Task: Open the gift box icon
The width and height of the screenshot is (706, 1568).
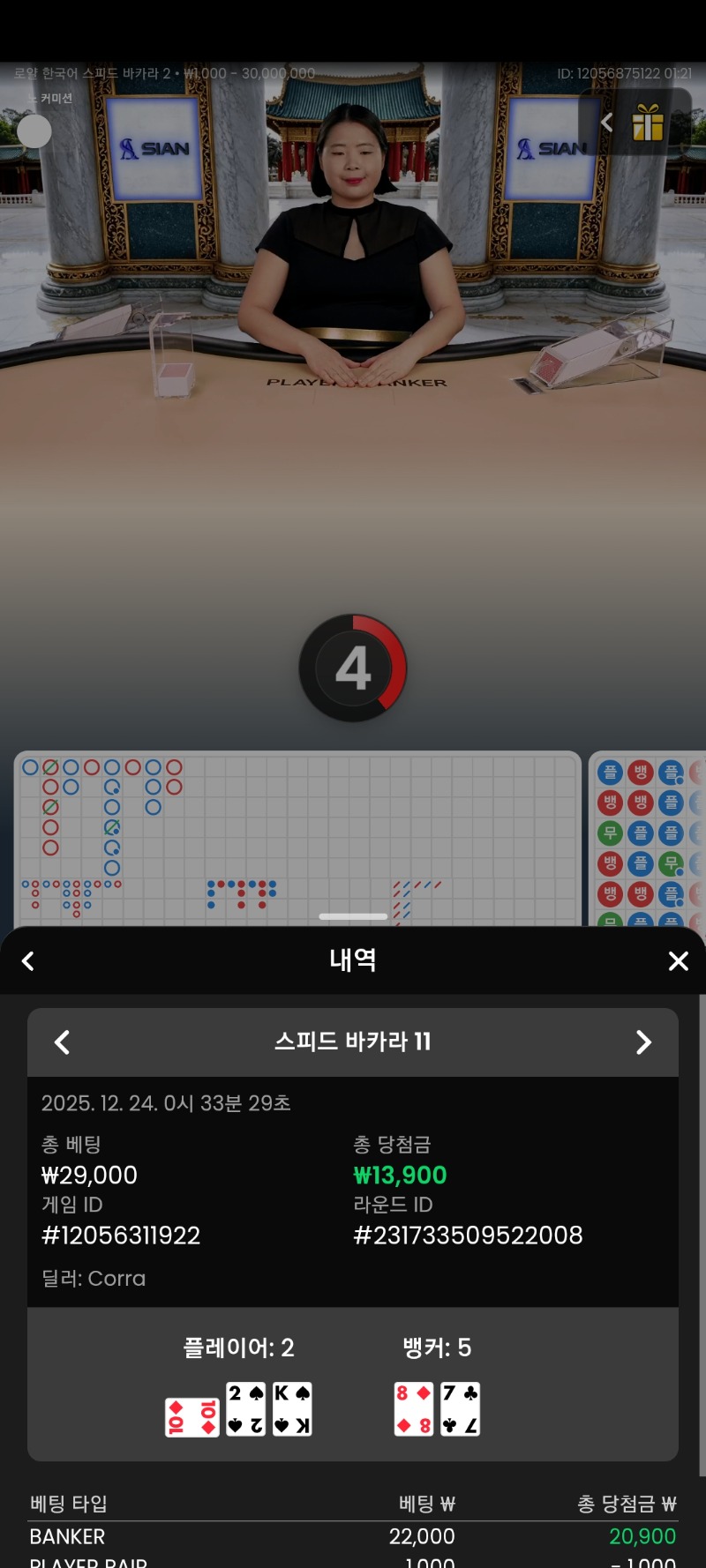Action: pyautogui.click(x=648, y=123)
